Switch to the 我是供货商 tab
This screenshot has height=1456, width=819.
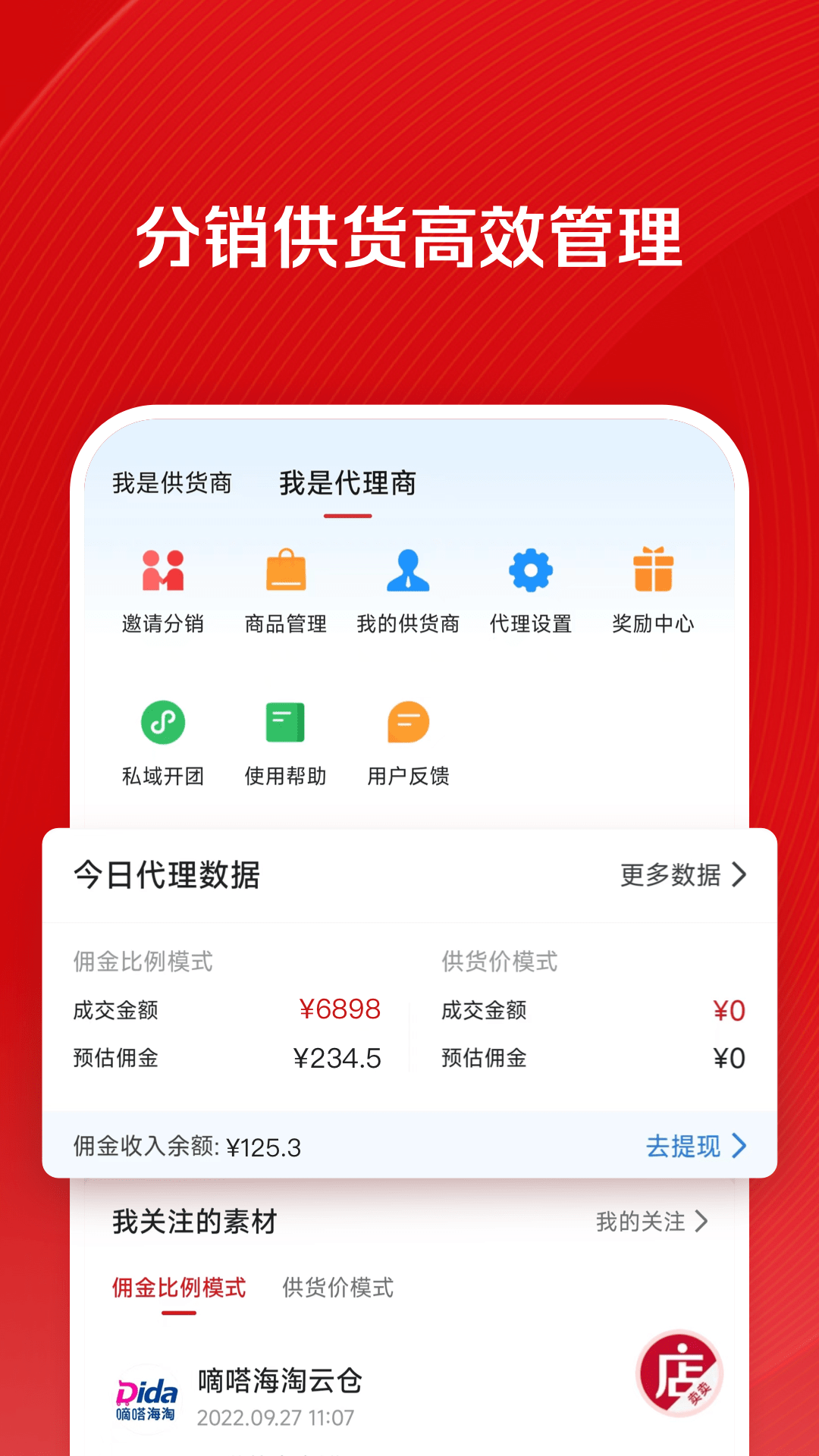click(x=173, y=483)
